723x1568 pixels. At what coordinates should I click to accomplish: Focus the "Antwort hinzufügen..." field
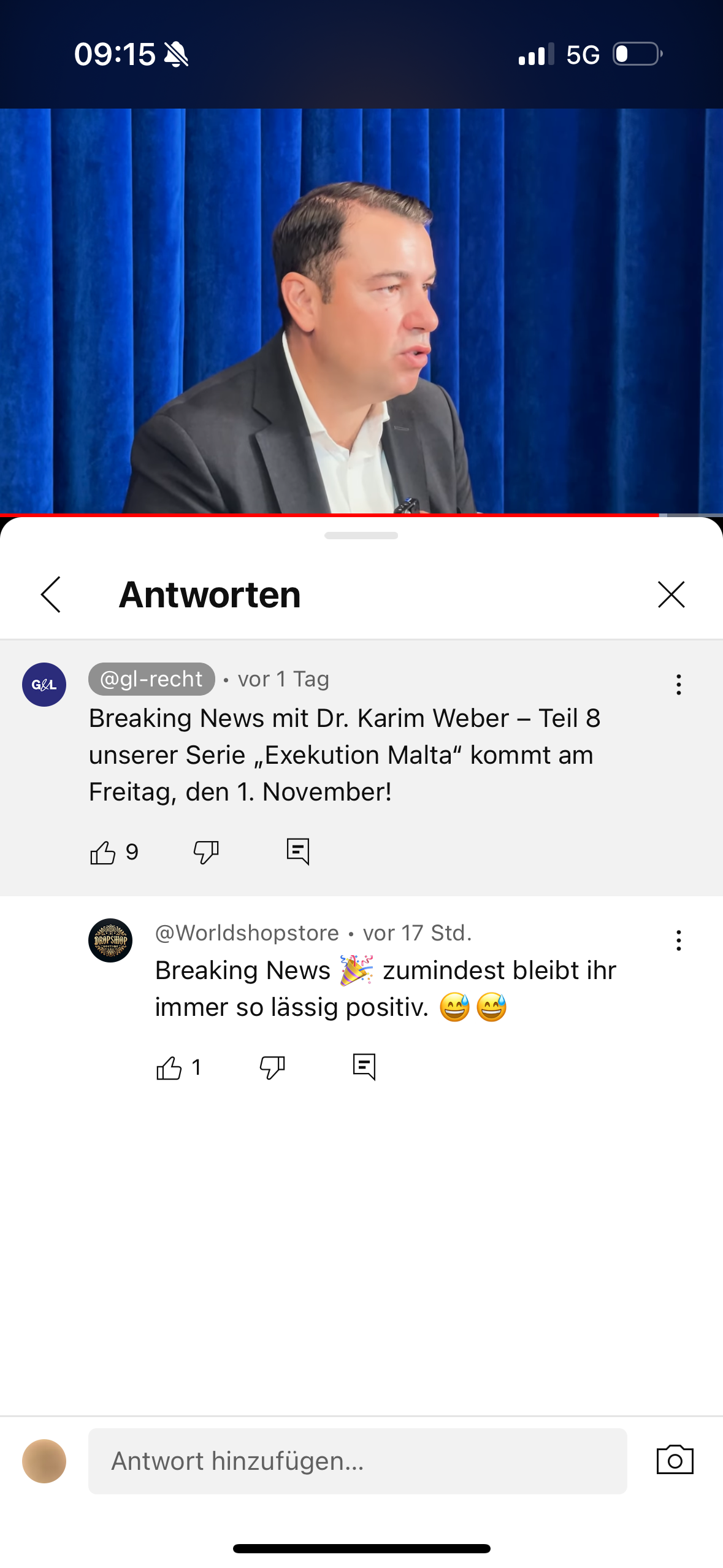click(x=358, y=1461)
